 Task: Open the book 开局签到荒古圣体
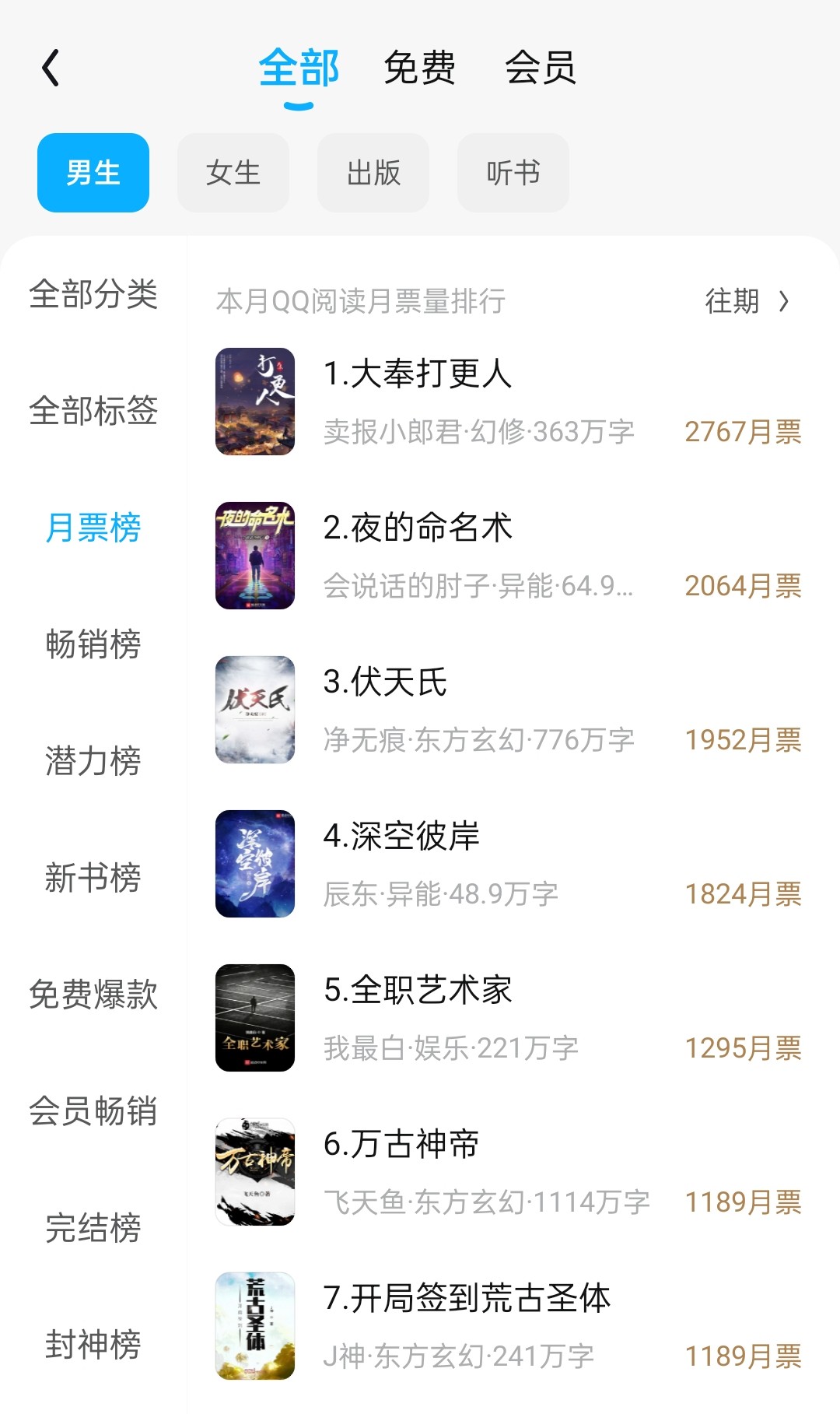point(467,1299)
